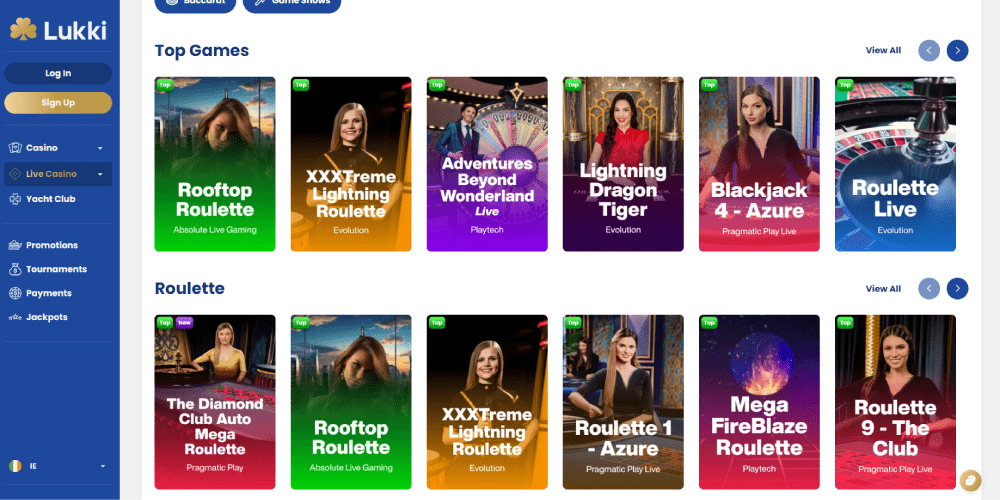The width and height of the screenshot is (1000, 500).
Task: View the Jackpots section
Action: pos(46,317)
